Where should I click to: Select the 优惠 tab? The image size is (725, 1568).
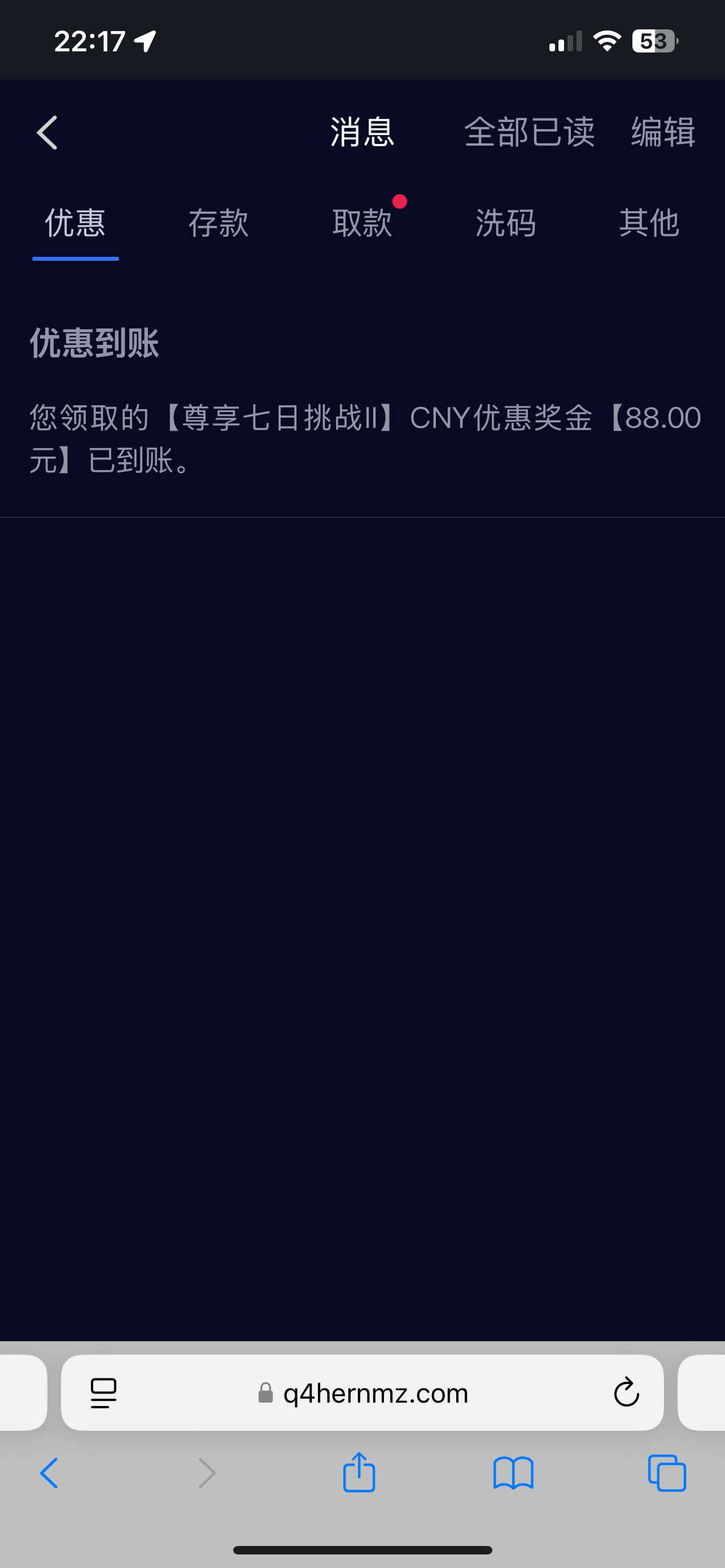pyautogui.click(x=76, y=224)
